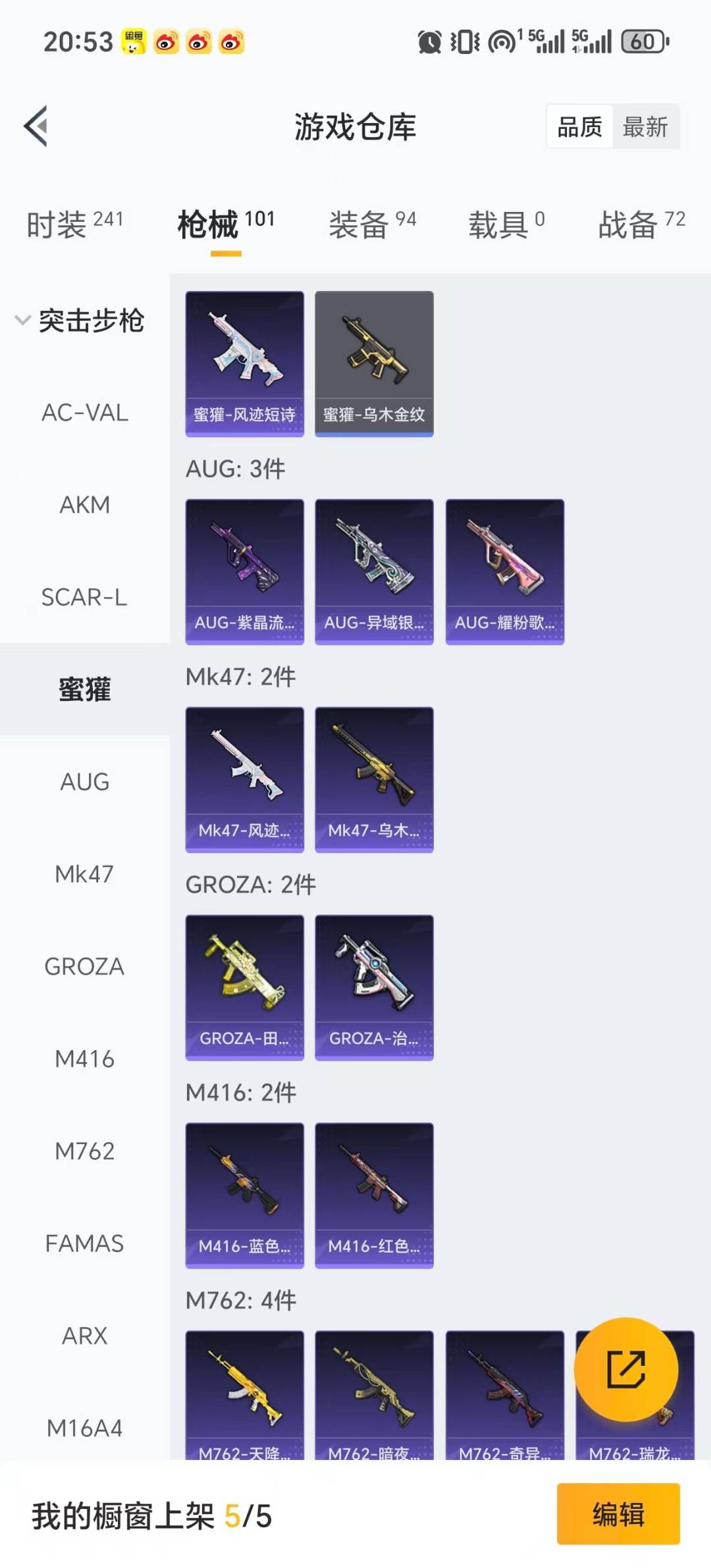The height and width of the screenshot is (1568, 711).
Task: Go back using the arrow icon
Action: tap(36, 126)
